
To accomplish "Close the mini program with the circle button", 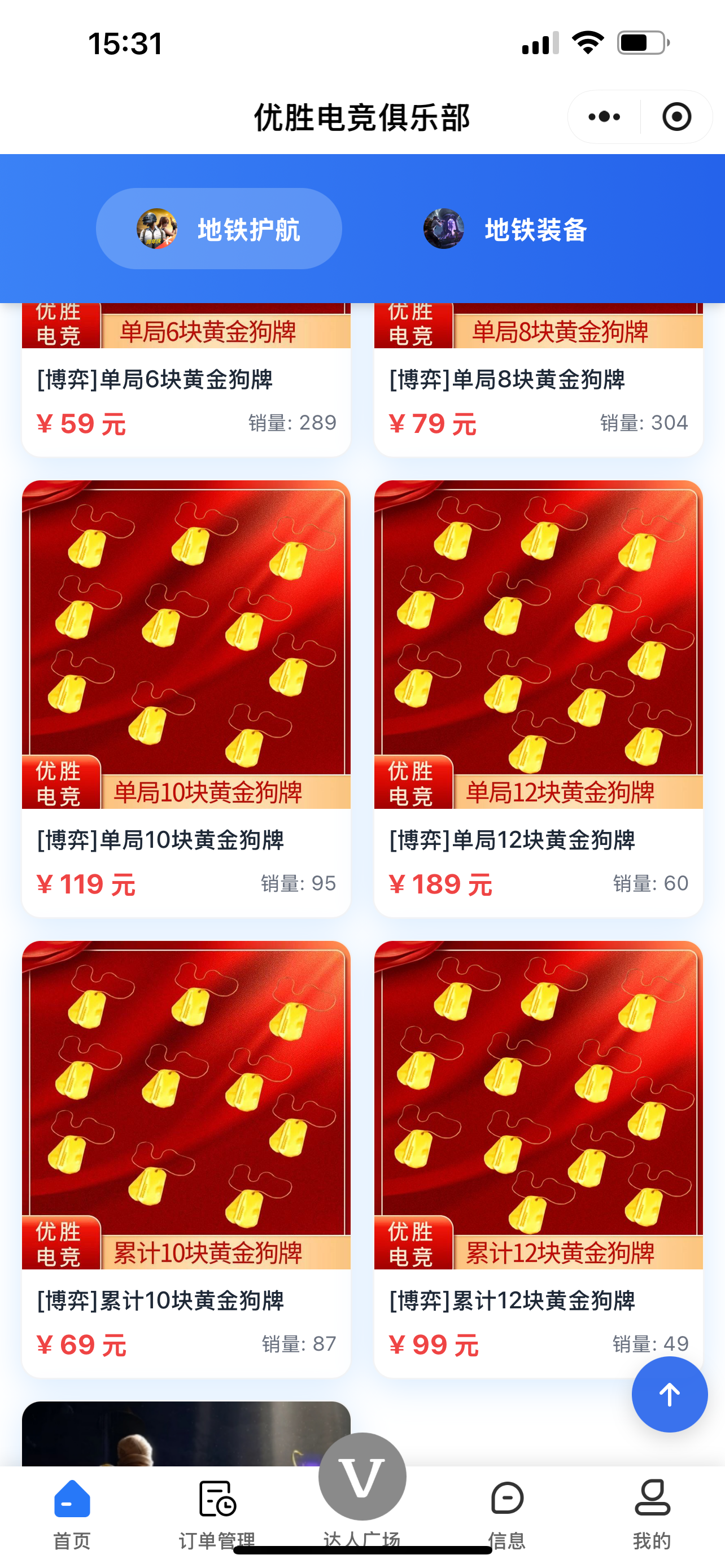I will coord(676,117).
